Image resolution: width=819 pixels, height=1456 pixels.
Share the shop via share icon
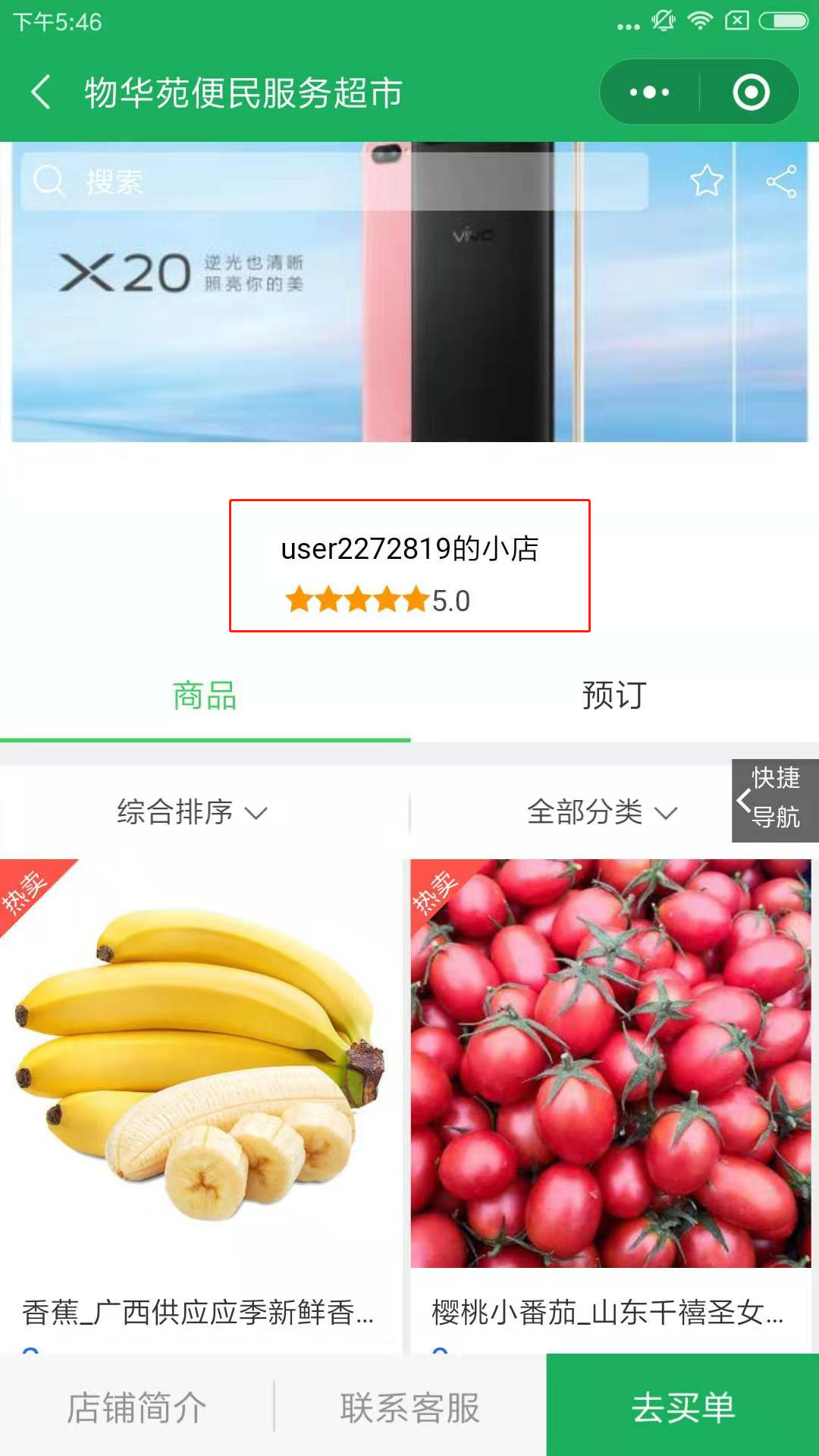coord(781,181)
